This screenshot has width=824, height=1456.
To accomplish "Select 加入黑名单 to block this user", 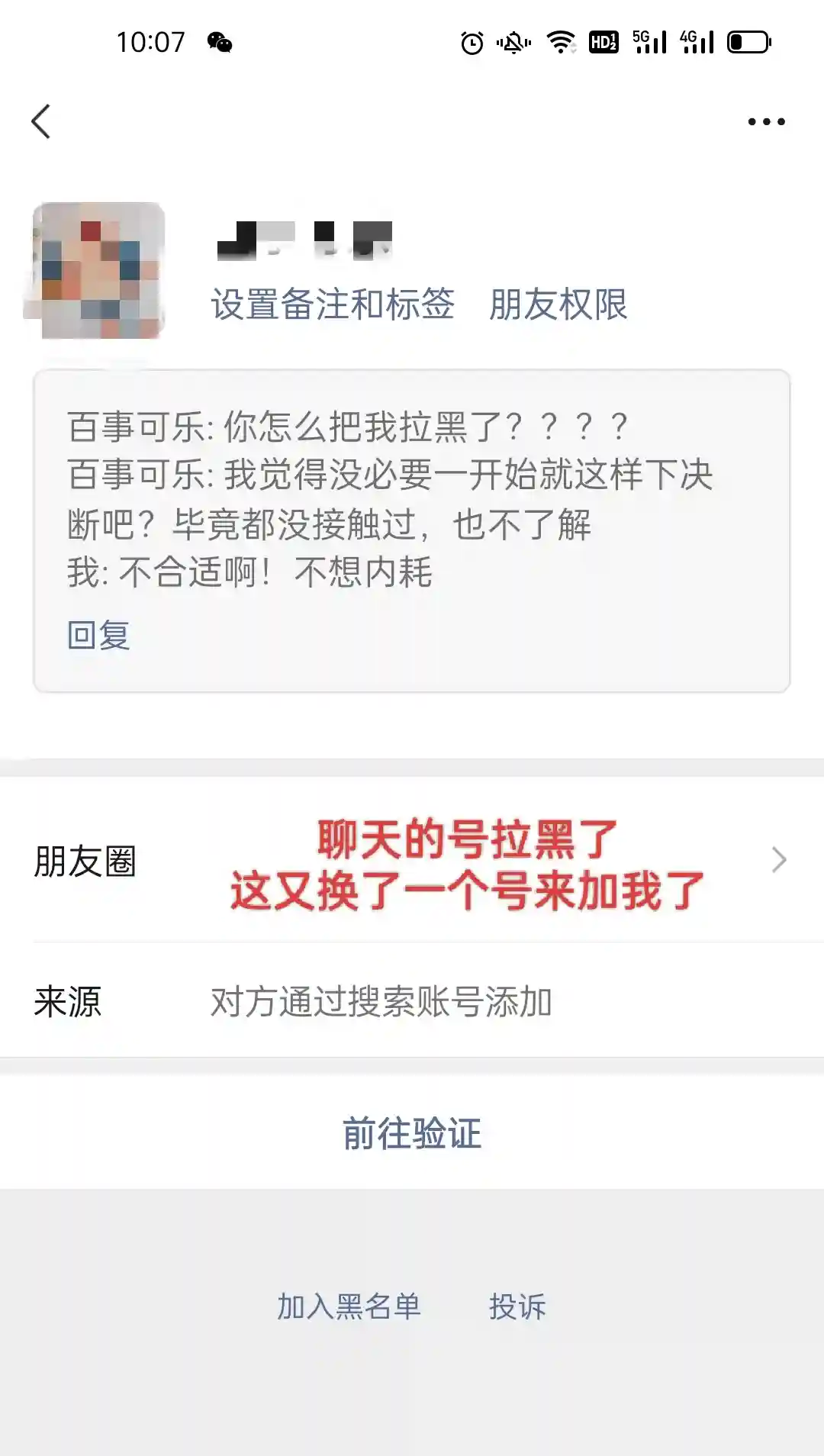I will tap(349, 1306).
